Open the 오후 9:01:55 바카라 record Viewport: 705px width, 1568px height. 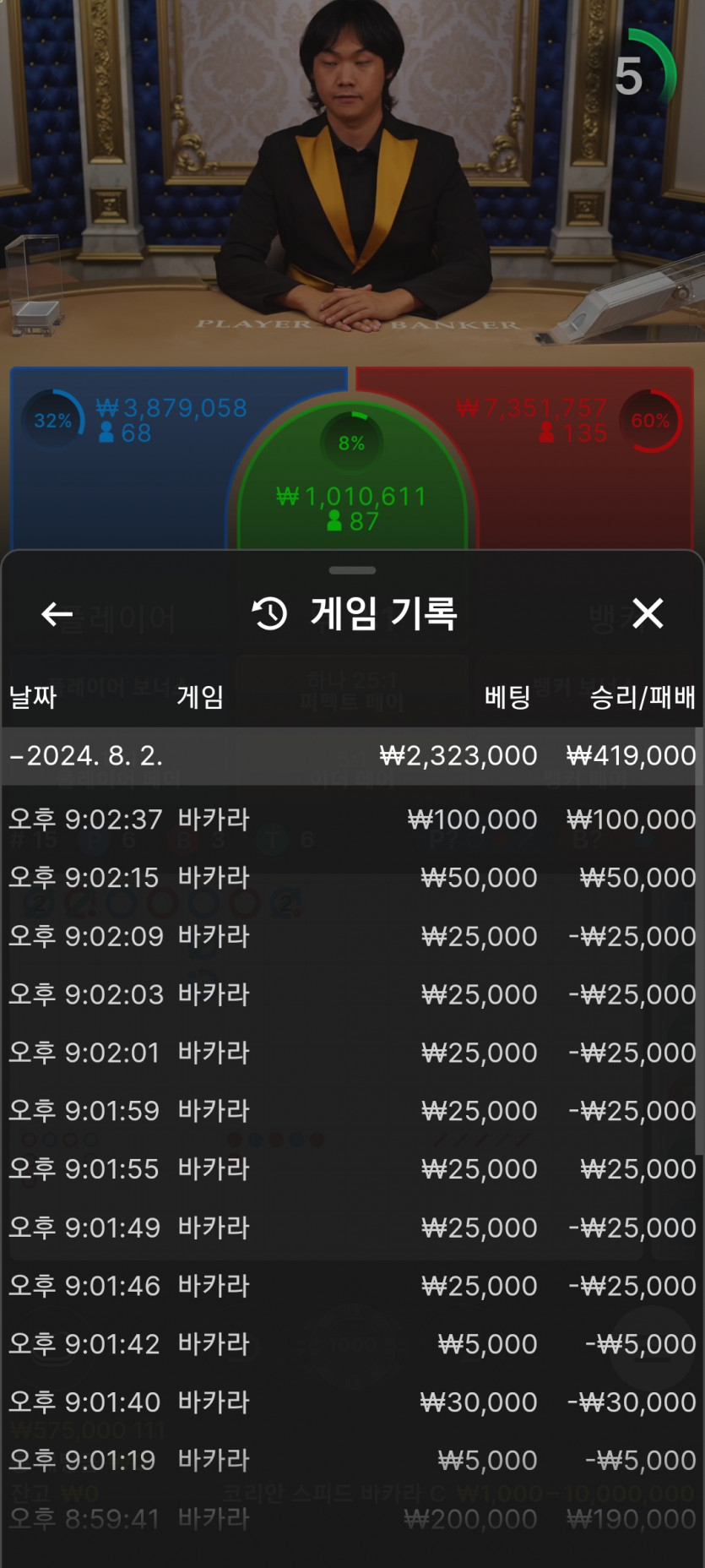[352, 1169]
